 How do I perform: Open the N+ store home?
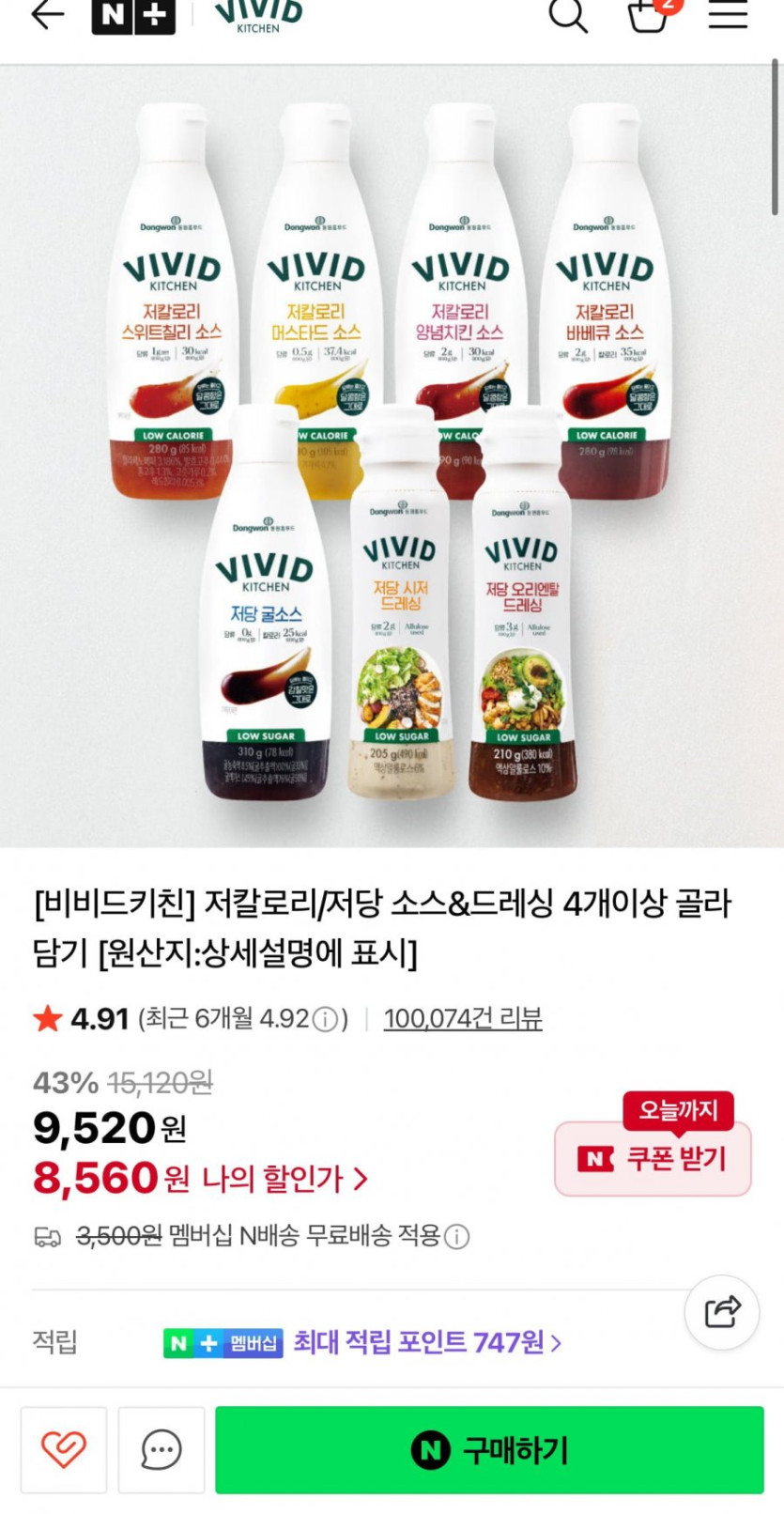pos(133,16)
